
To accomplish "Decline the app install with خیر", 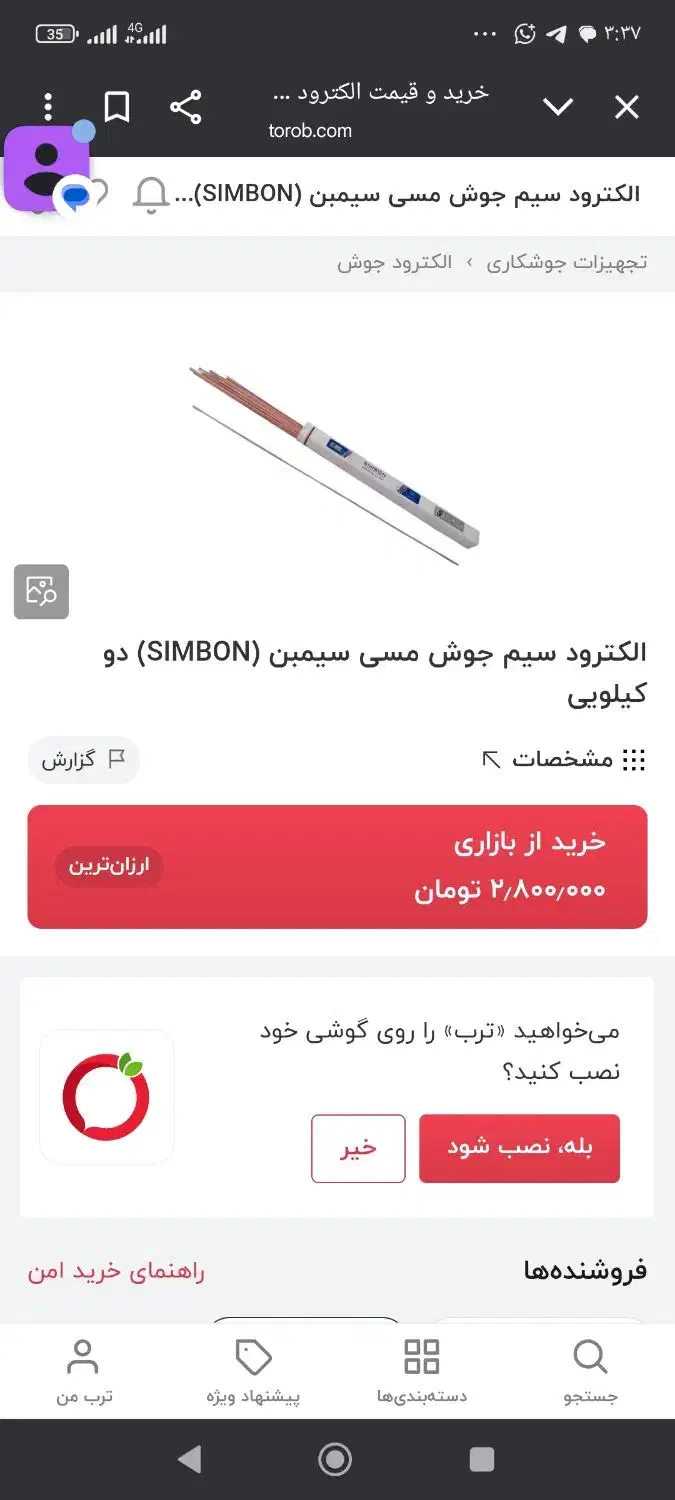I will (x=358, y=1148).
